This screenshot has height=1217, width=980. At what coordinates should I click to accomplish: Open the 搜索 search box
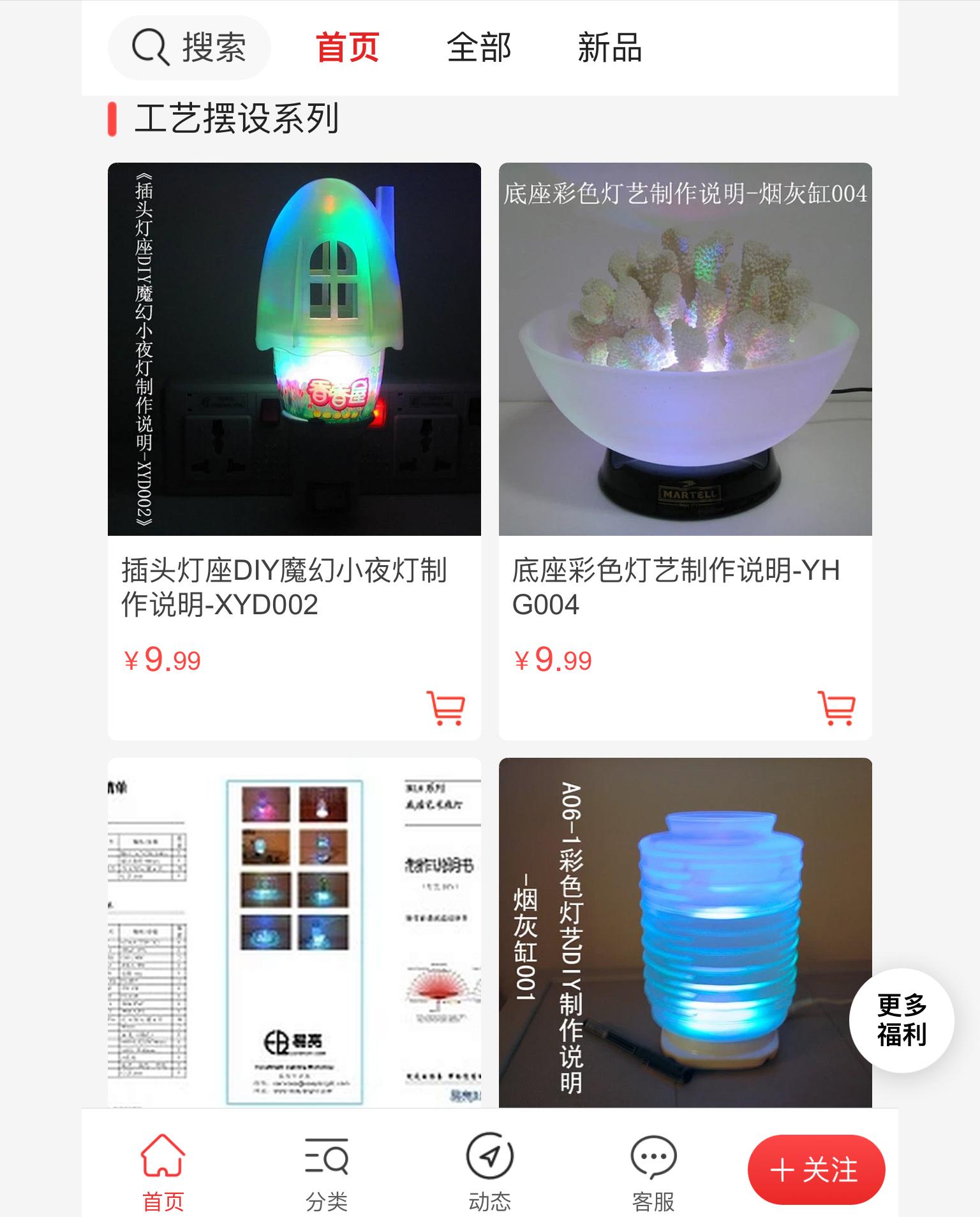[x=189, y=48]
